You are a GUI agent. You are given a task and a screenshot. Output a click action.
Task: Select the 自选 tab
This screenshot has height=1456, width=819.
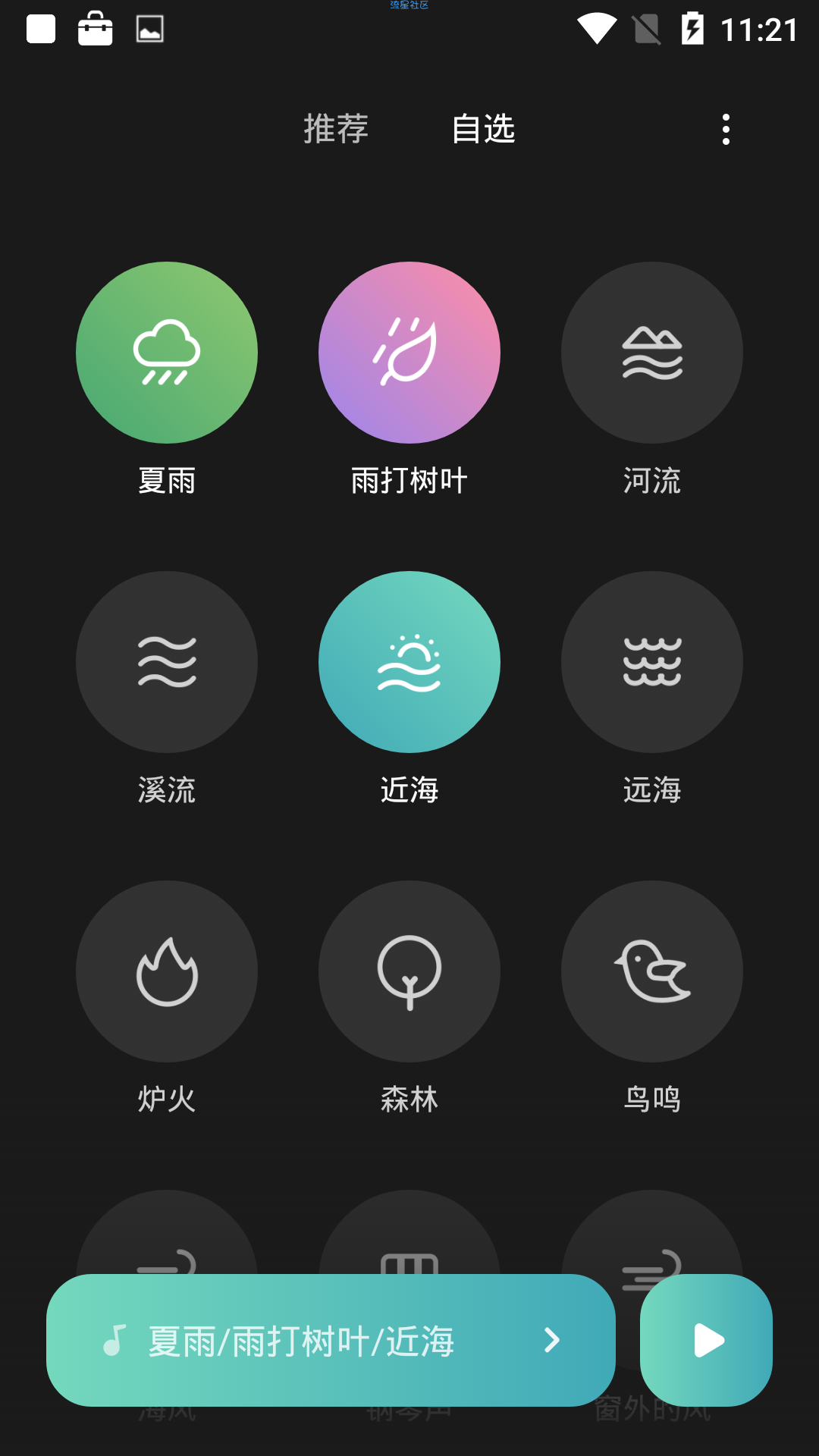click(x=483, y=129)
